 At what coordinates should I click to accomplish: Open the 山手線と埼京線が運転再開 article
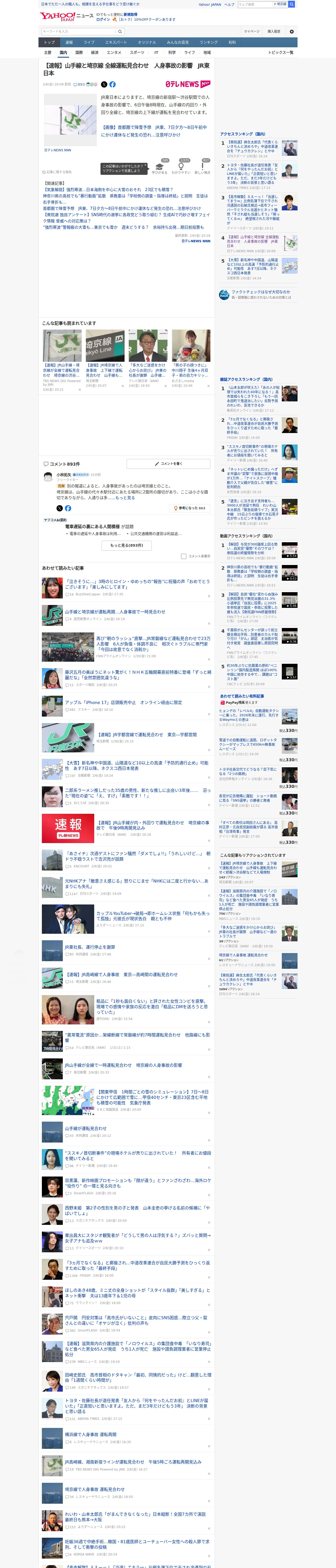(115, 612)
